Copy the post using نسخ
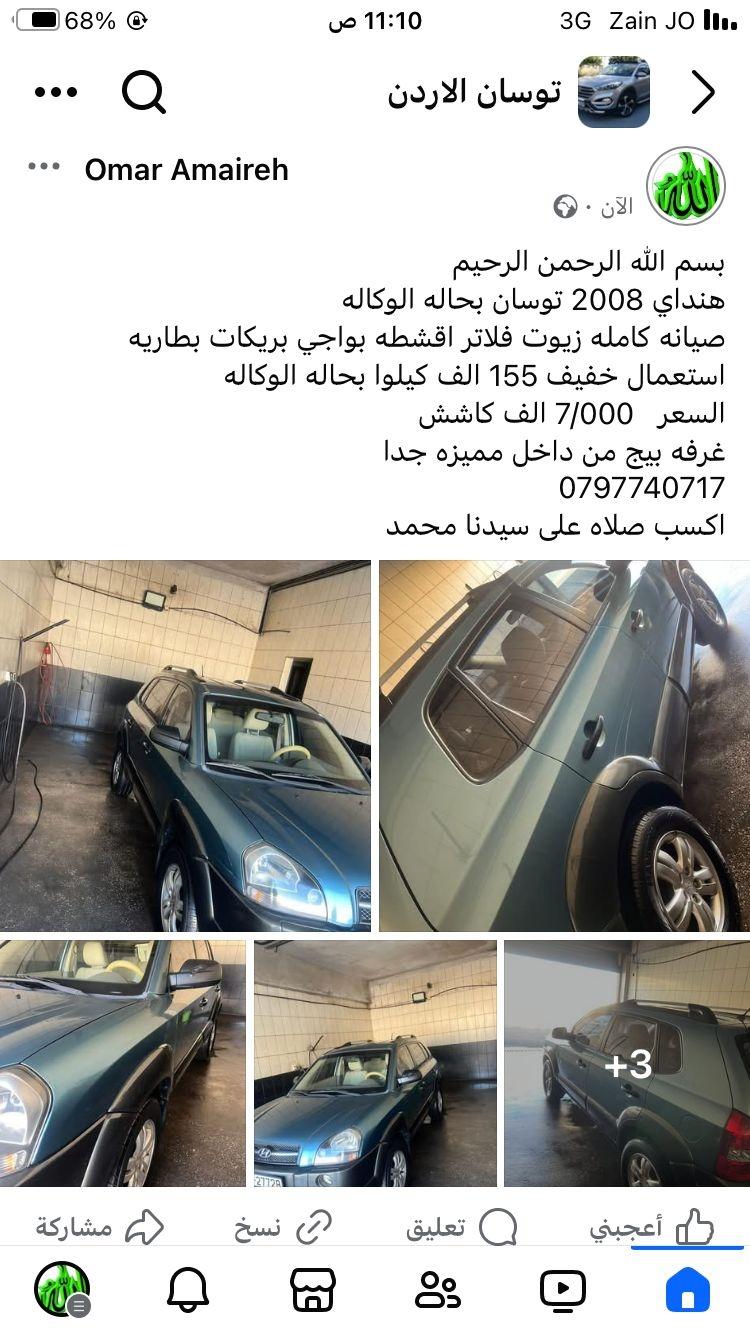750x1334 pixels. 283,1227
